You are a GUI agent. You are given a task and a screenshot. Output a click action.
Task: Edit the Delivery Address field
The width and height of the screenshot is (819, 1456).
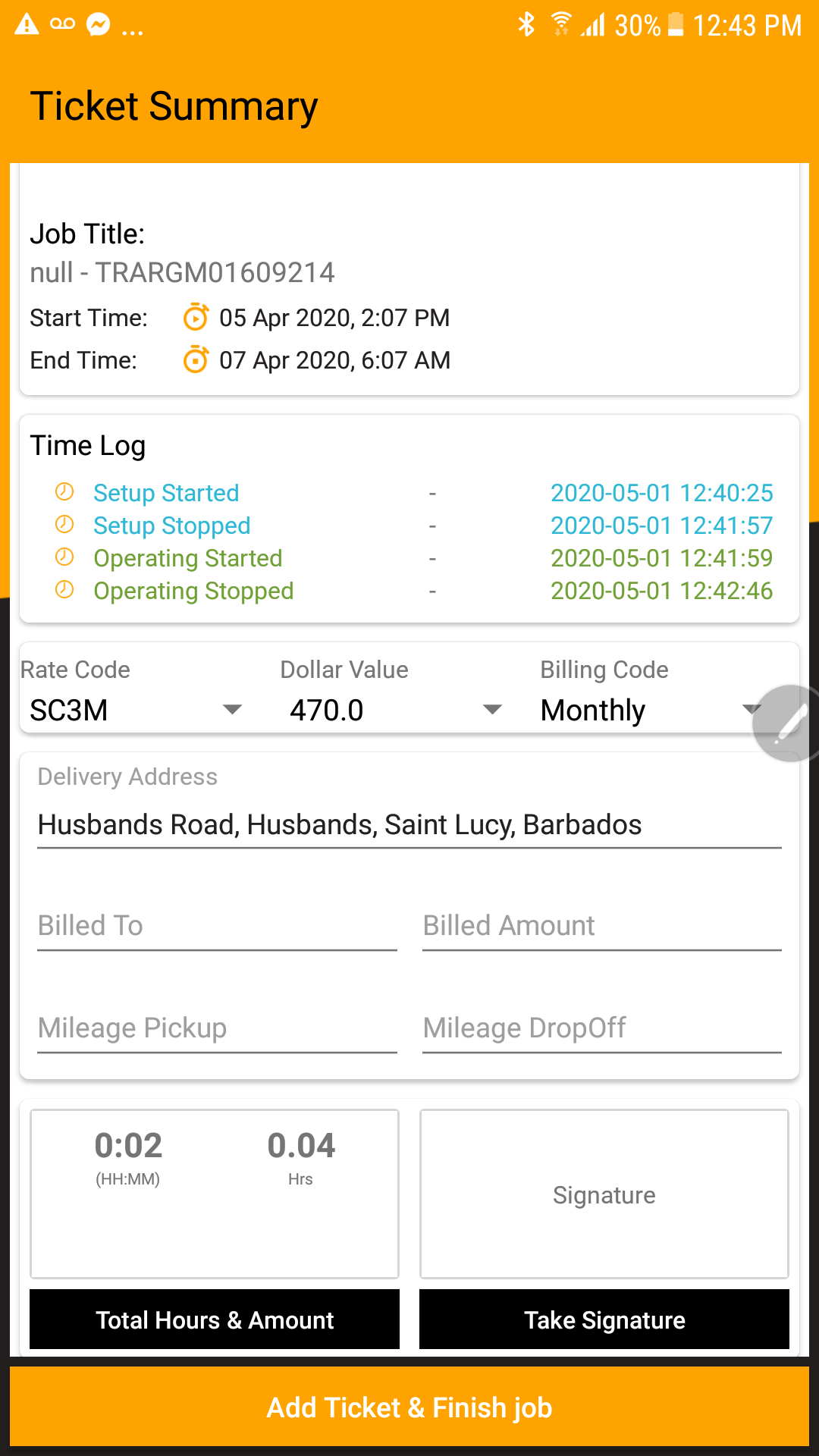click(x=409, y=825)
